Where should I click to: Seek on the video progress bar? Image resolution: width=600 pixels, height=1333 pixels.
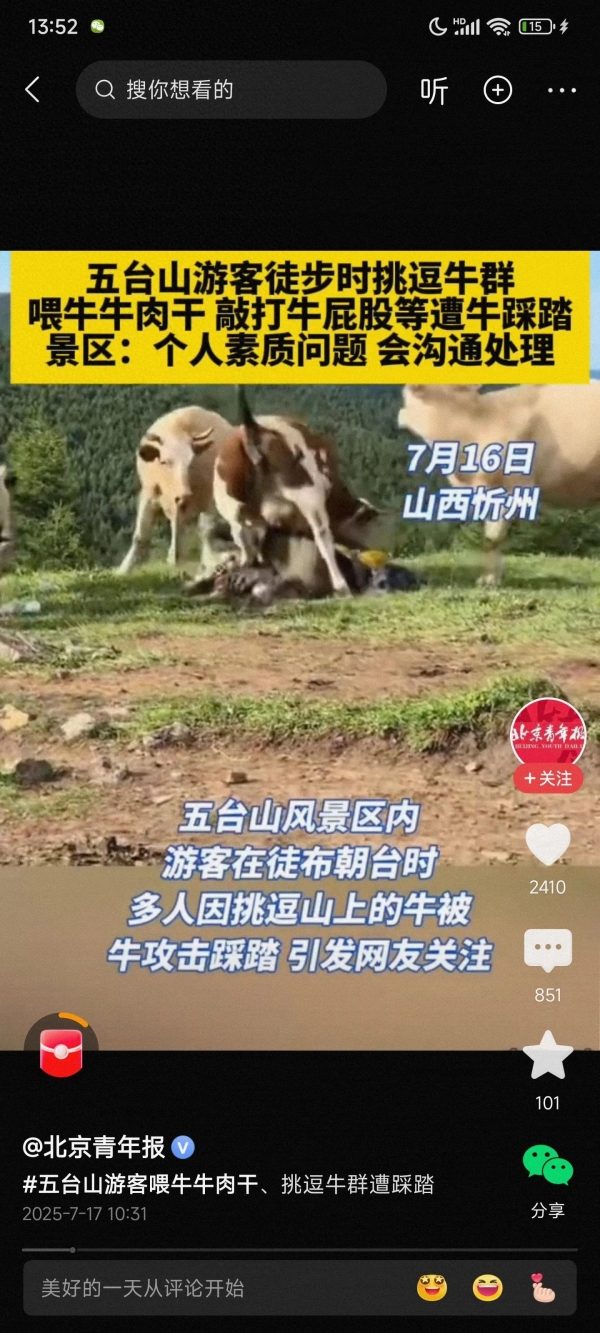pos(300,1249)
